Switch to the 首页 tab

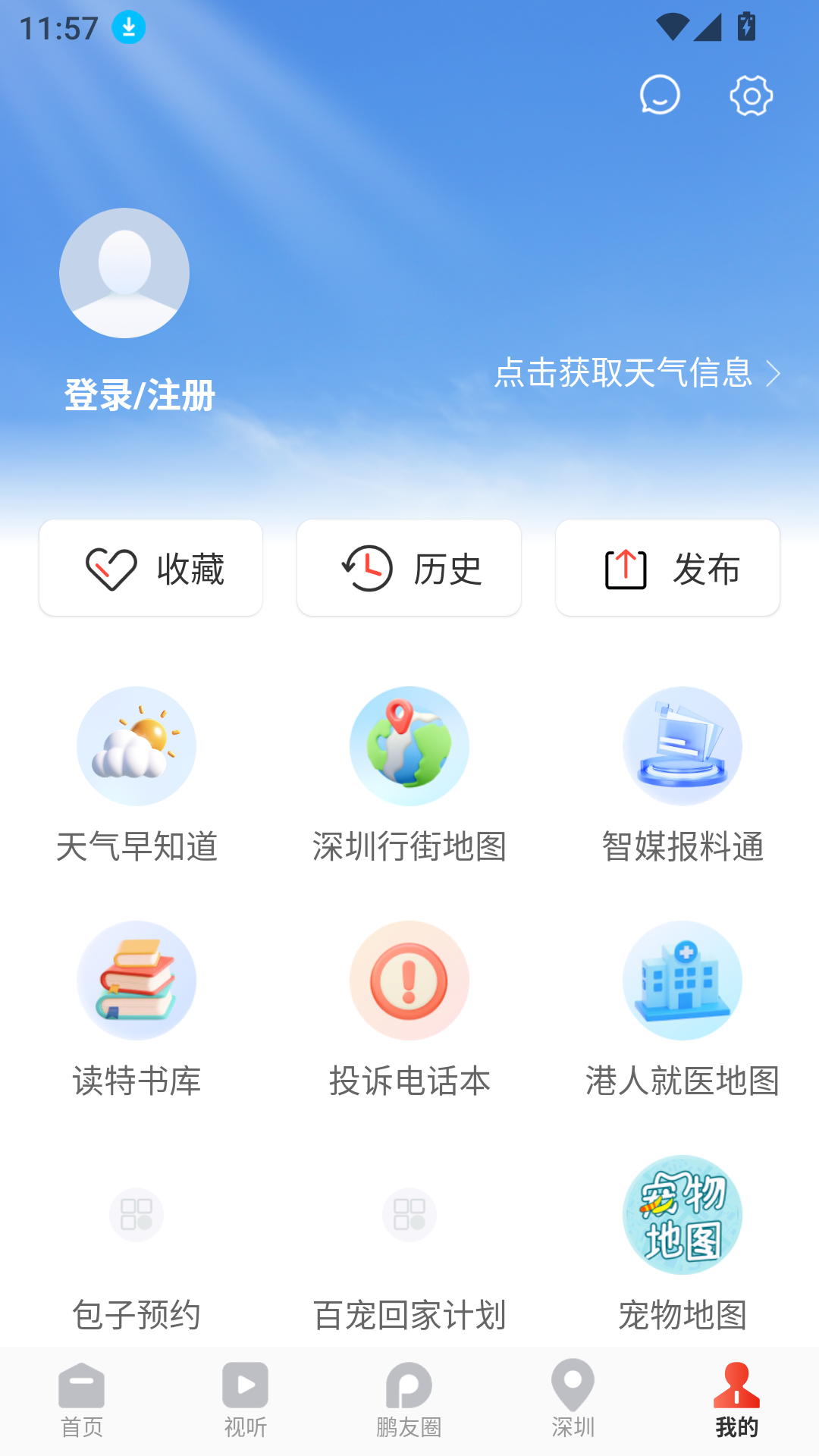82,1400
